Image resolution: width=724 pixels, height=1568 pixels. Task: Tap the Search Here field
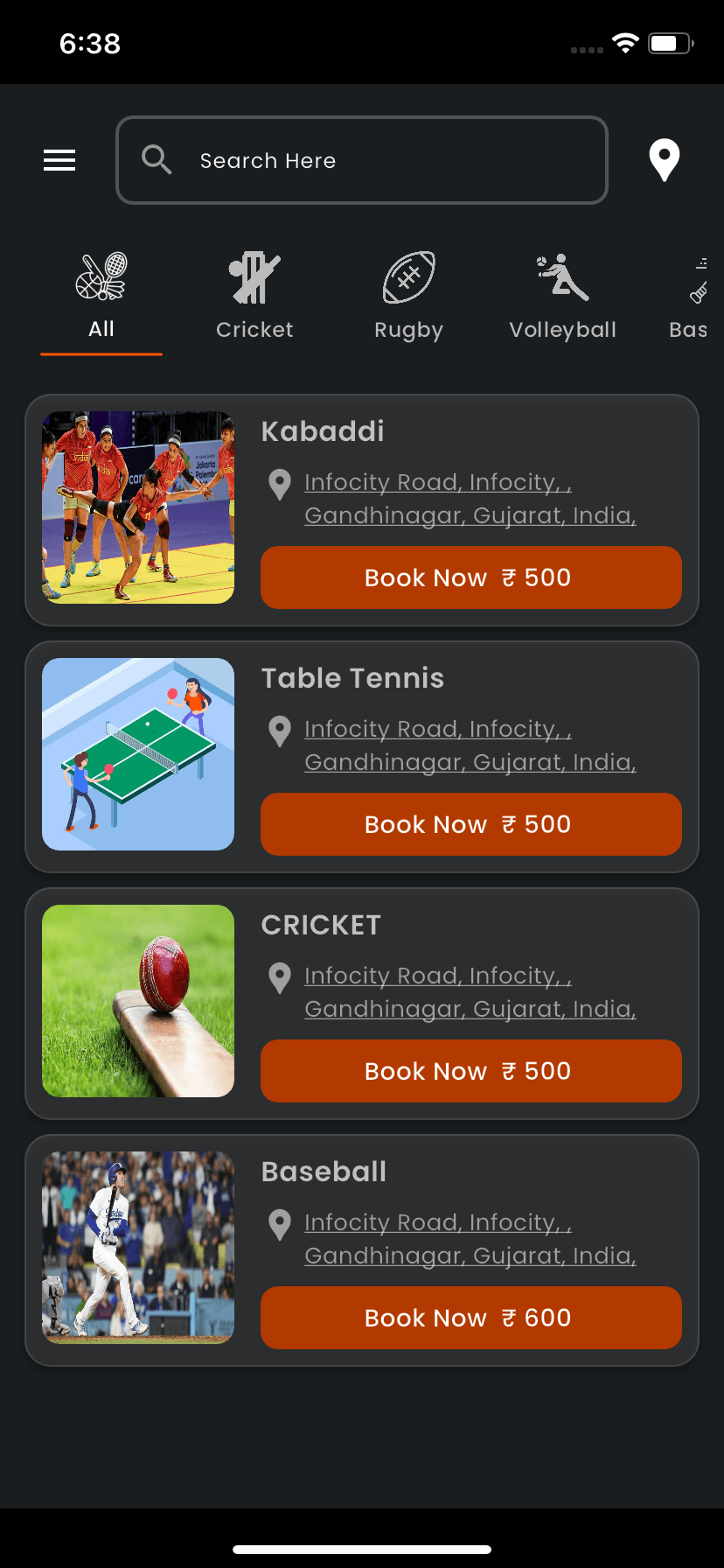point(362,160)
